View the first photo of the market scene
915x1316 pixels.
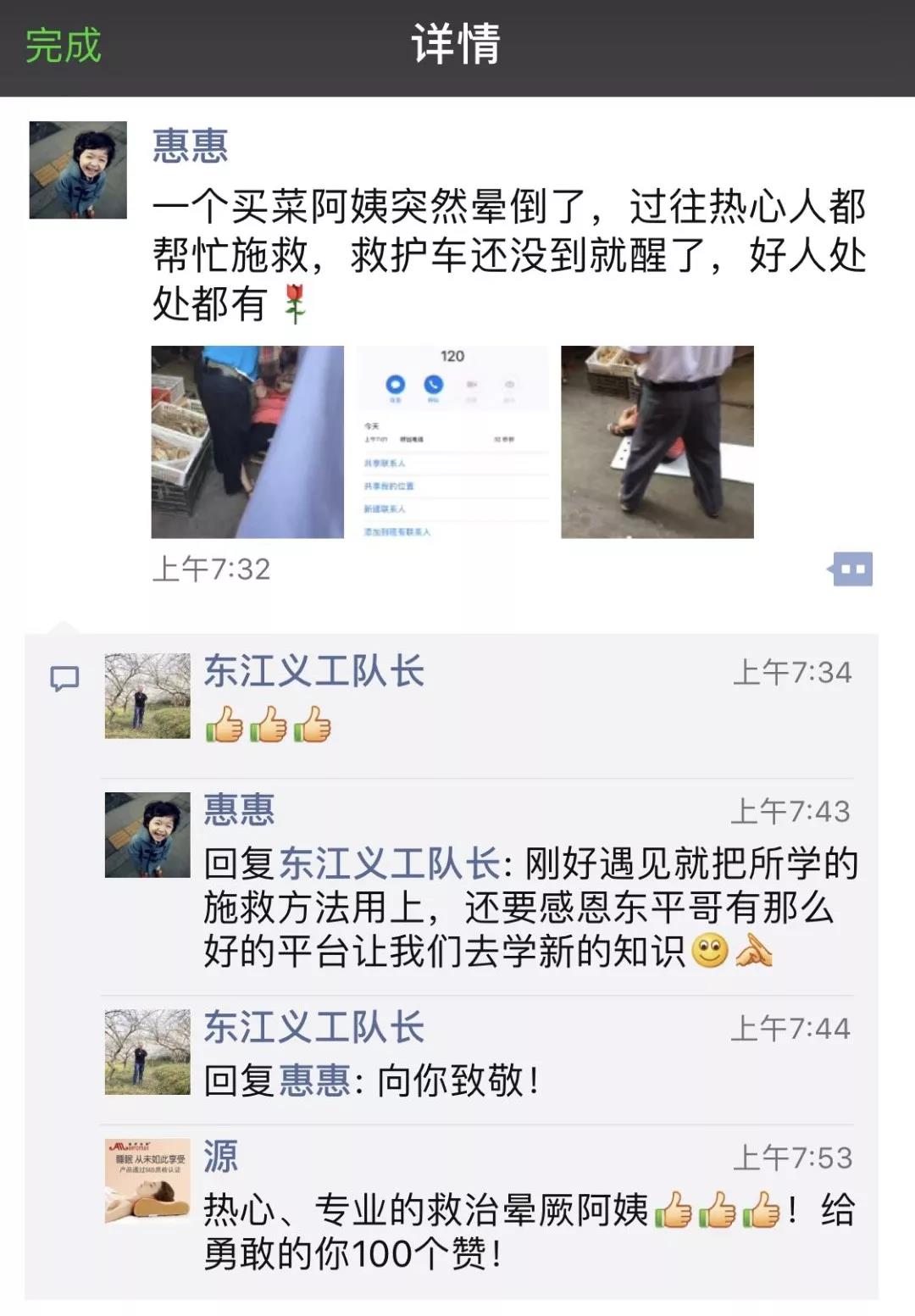[247, 441]
